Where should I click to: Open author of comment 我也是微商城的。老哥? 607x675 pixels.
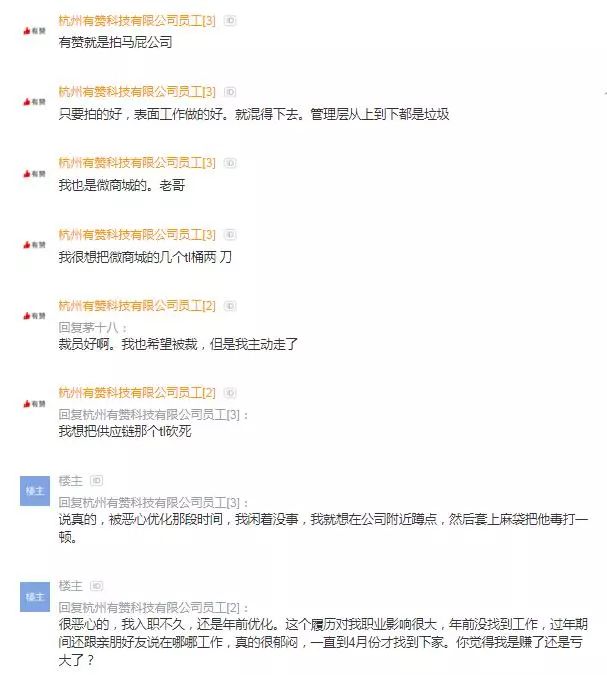(137, 162)
